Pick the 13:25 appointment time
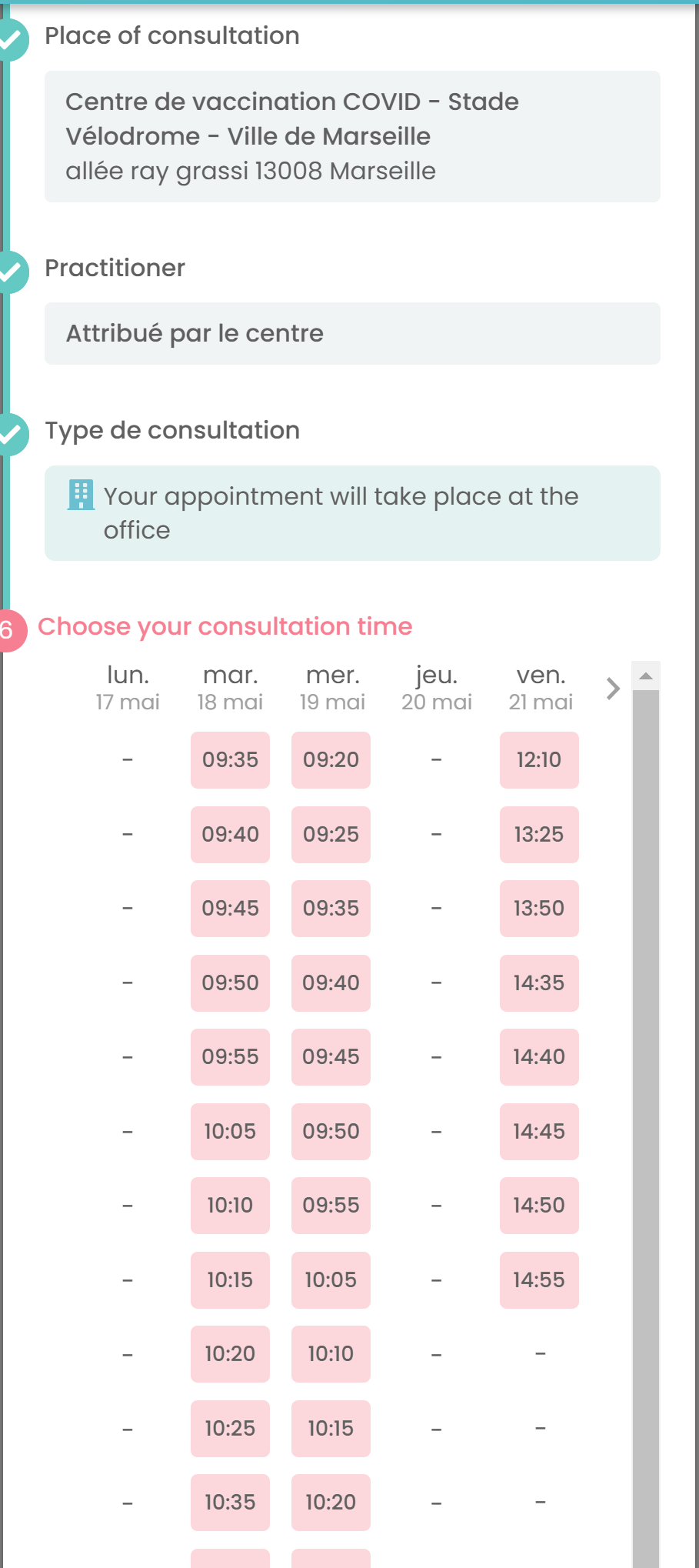The height and width of the screenshot is (1568, 699). 539,834
